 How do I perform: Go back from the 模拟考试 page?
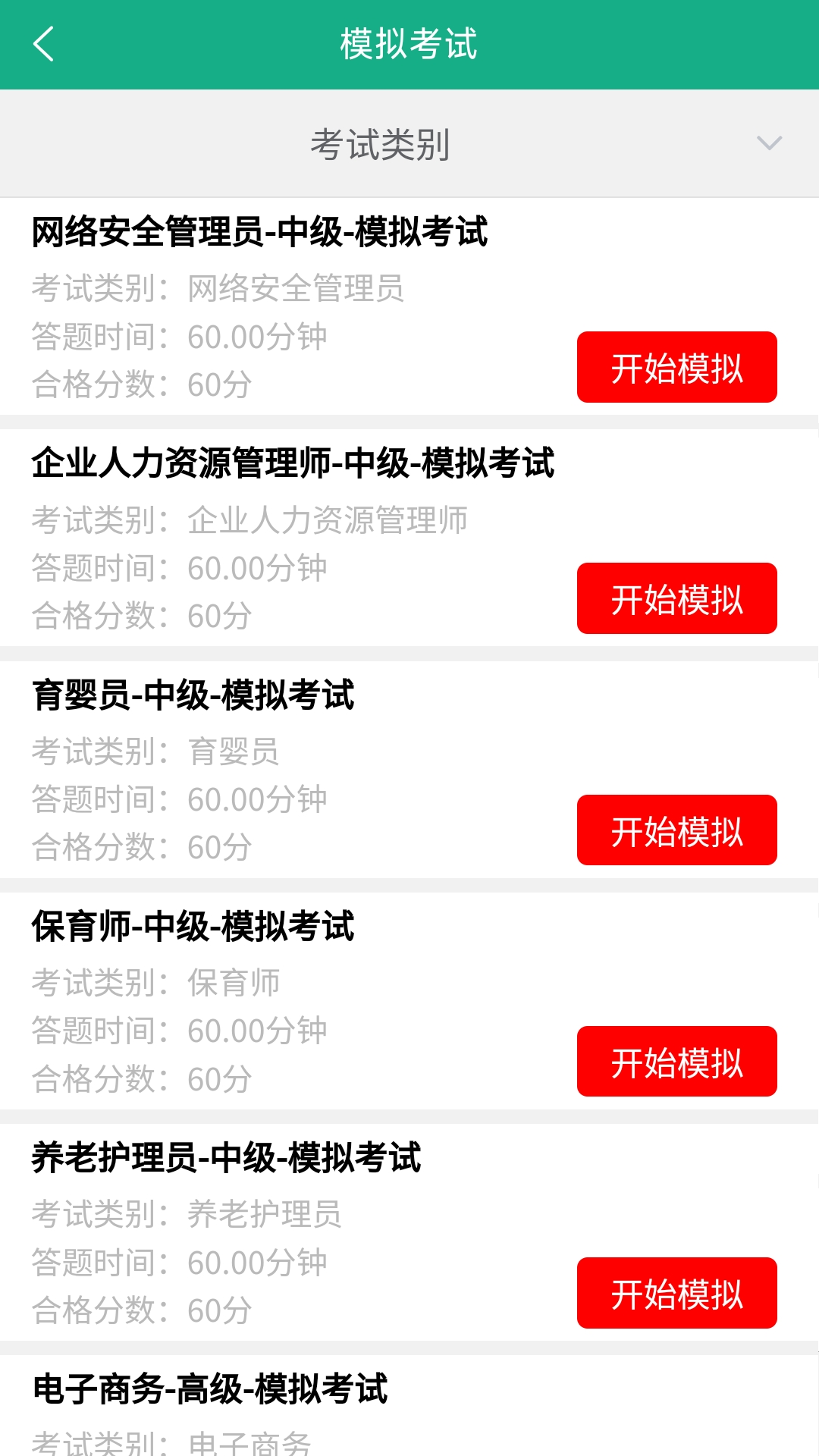44,44
